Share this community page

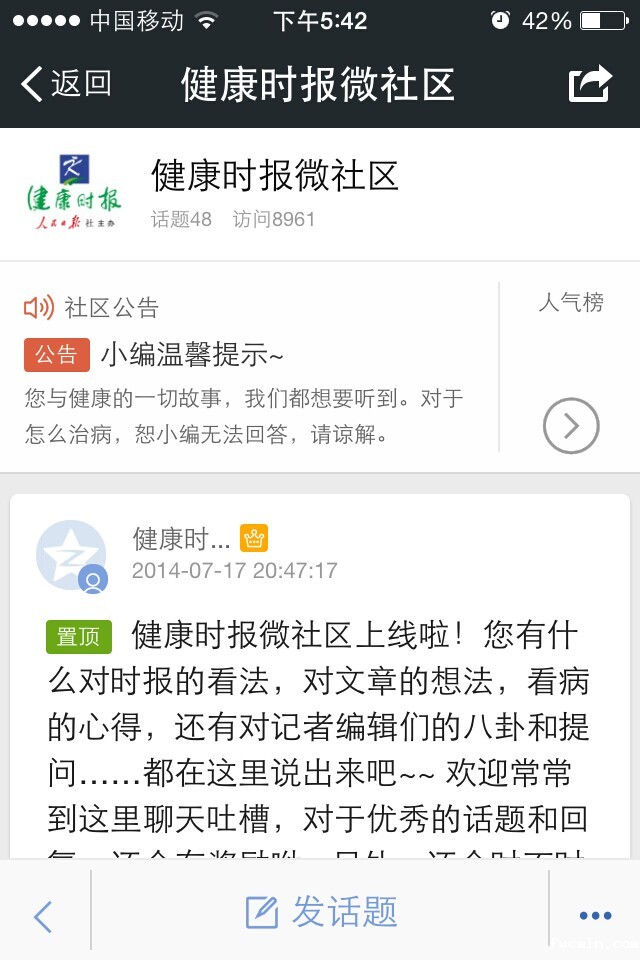pos(589,84)
